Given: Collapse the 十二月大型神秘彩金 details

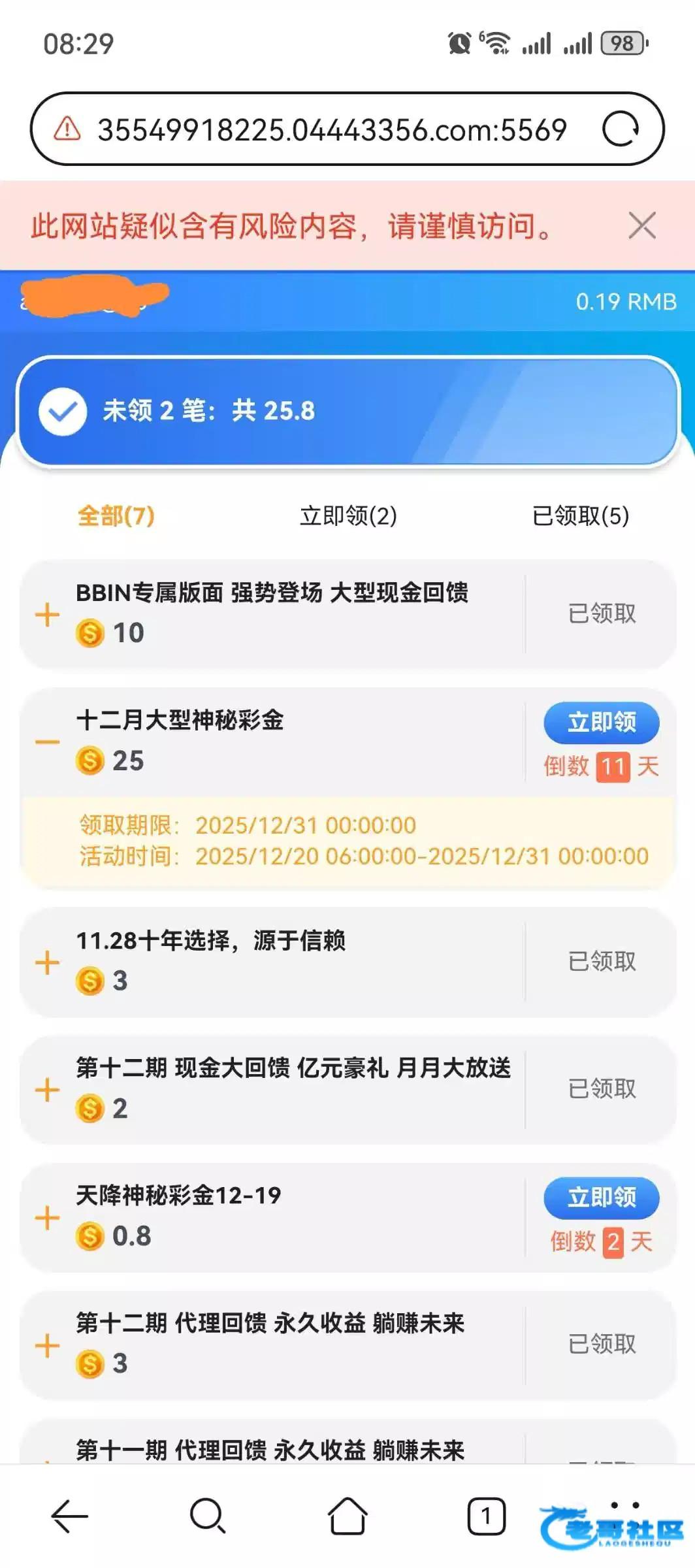Looking at the screenshot, I should pyautogui.click(x=47, y=742).
